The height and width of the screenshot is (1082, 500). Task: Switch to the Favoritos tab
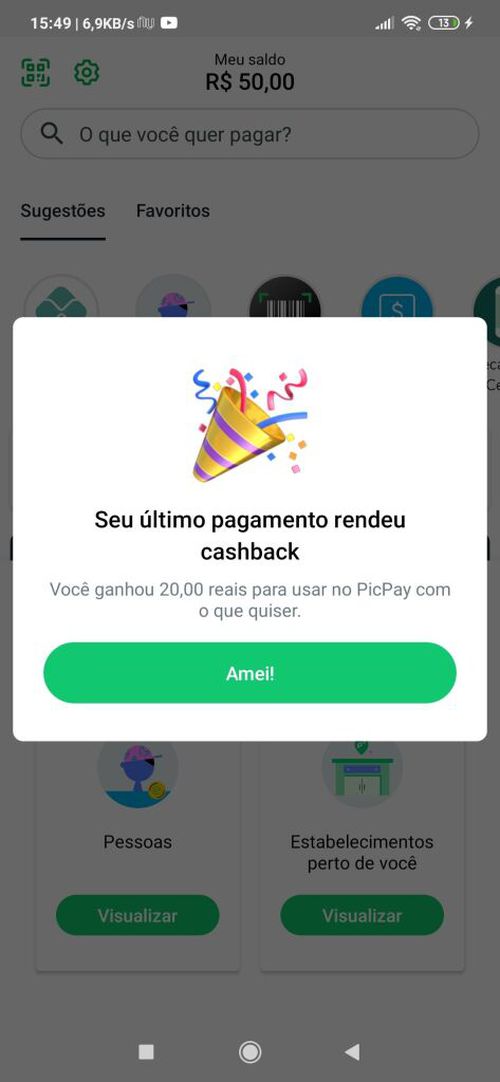pyautogui.click(x=173, y=210)
